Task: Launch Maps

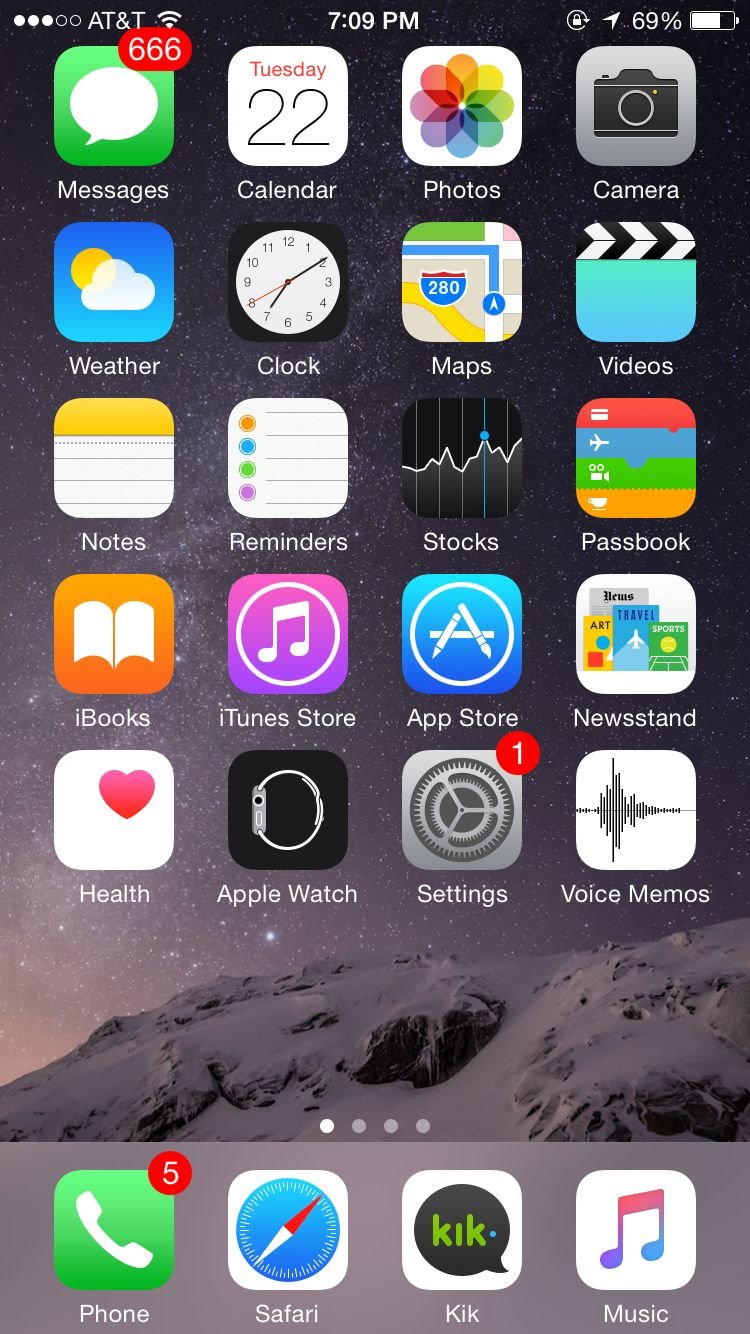Action: [x=462, y=282]
